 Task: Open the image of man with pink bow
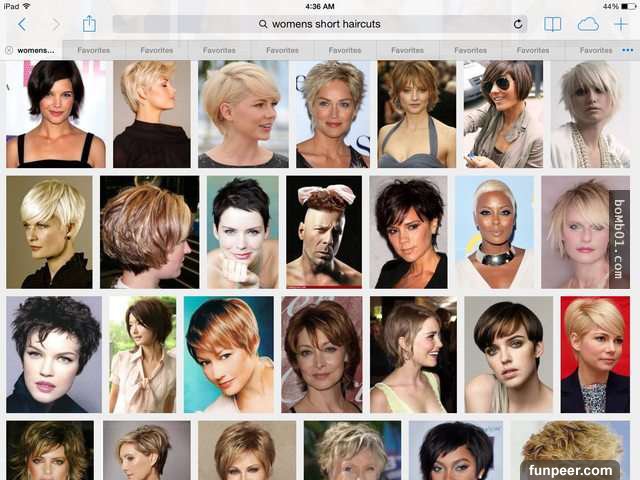[323, 232]
